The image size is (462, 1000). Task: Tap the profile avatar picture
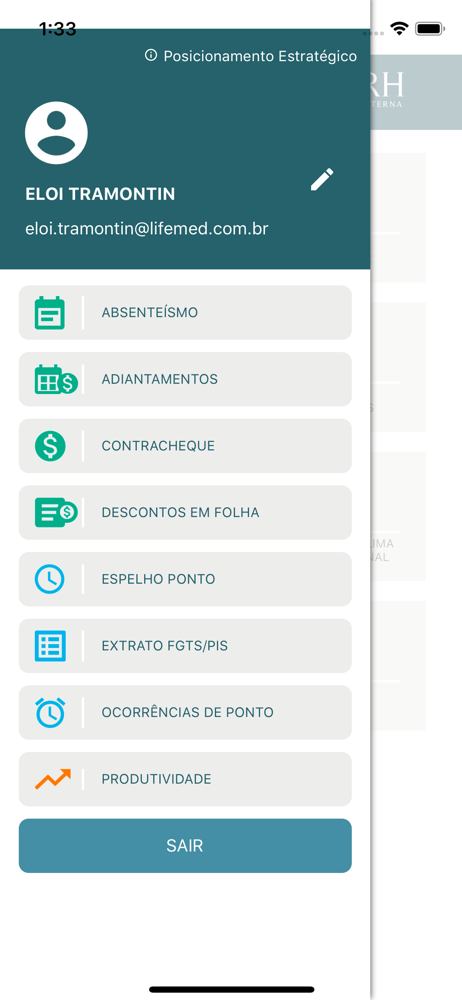coord(56,133)
